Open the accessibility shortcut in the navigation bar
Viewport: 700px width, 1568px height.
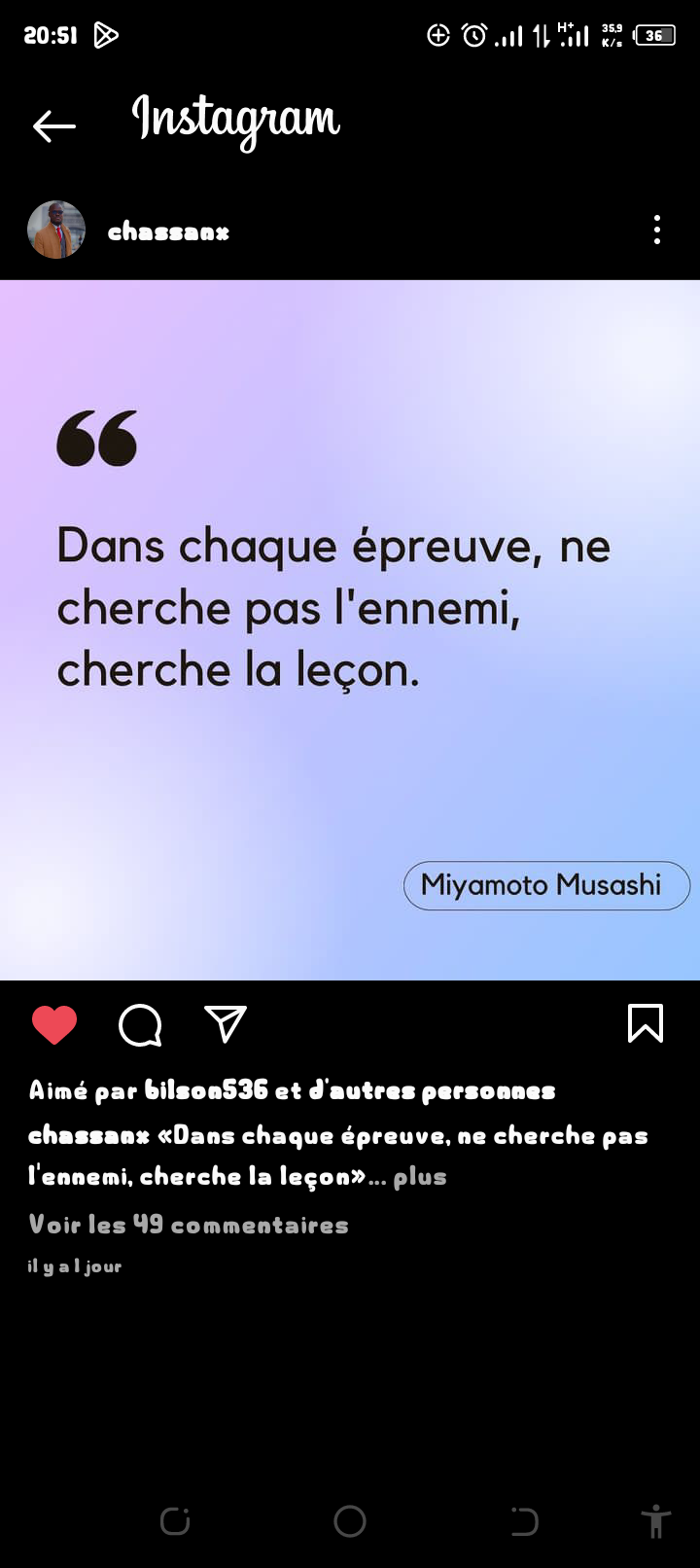coord(656,1521)
